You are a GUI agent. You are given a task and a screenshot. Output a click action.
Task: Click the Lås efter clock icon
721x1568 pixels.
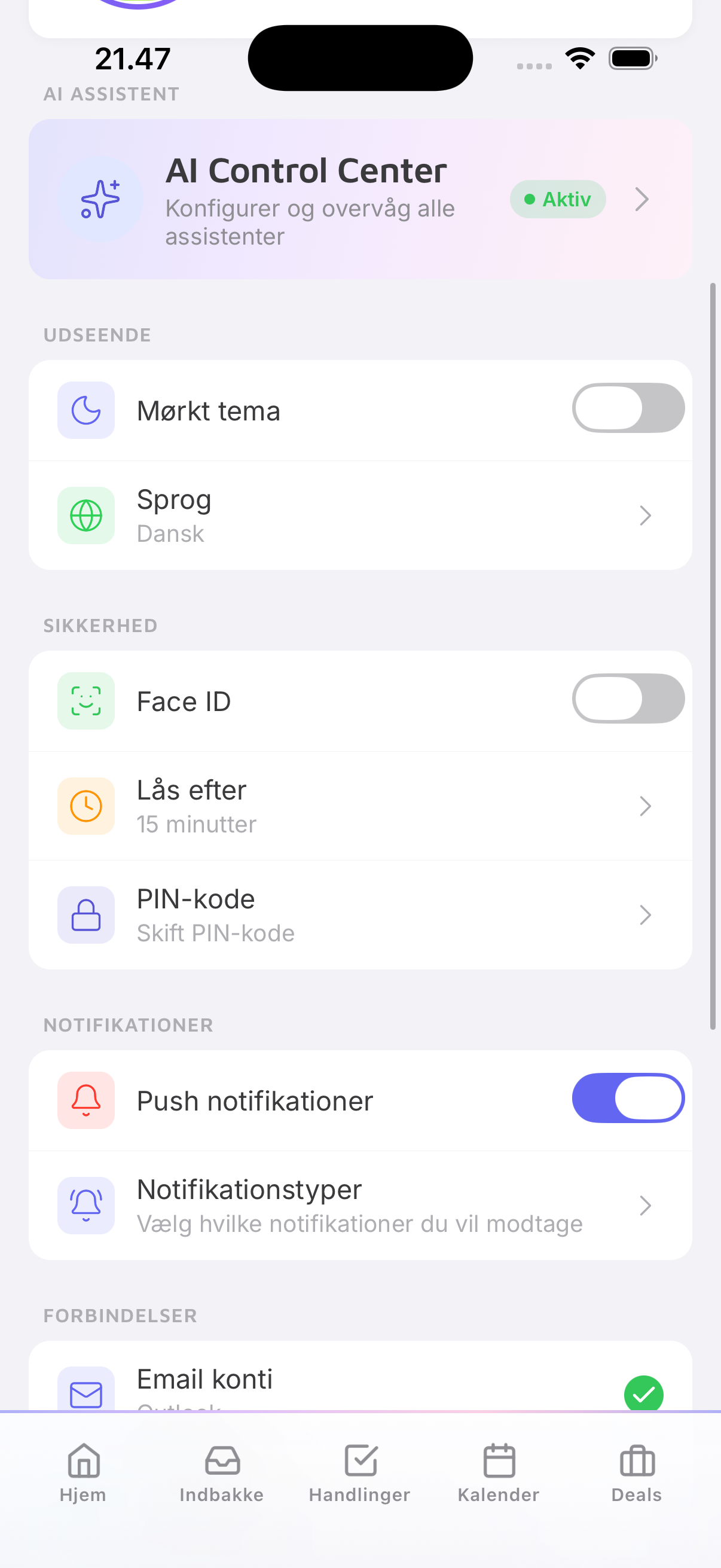point(85,806)
